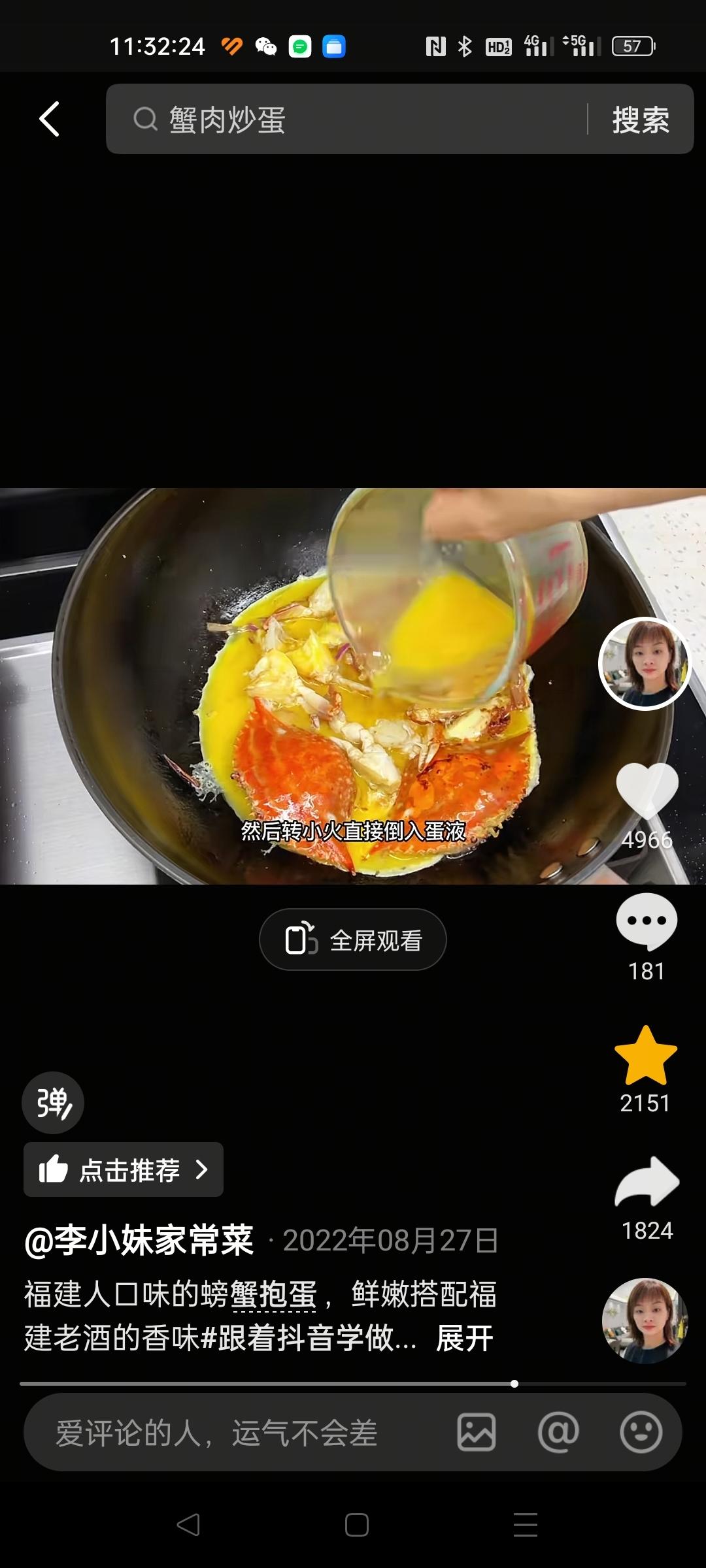Open the comments bubble showing 181

(x=647, y=921)
